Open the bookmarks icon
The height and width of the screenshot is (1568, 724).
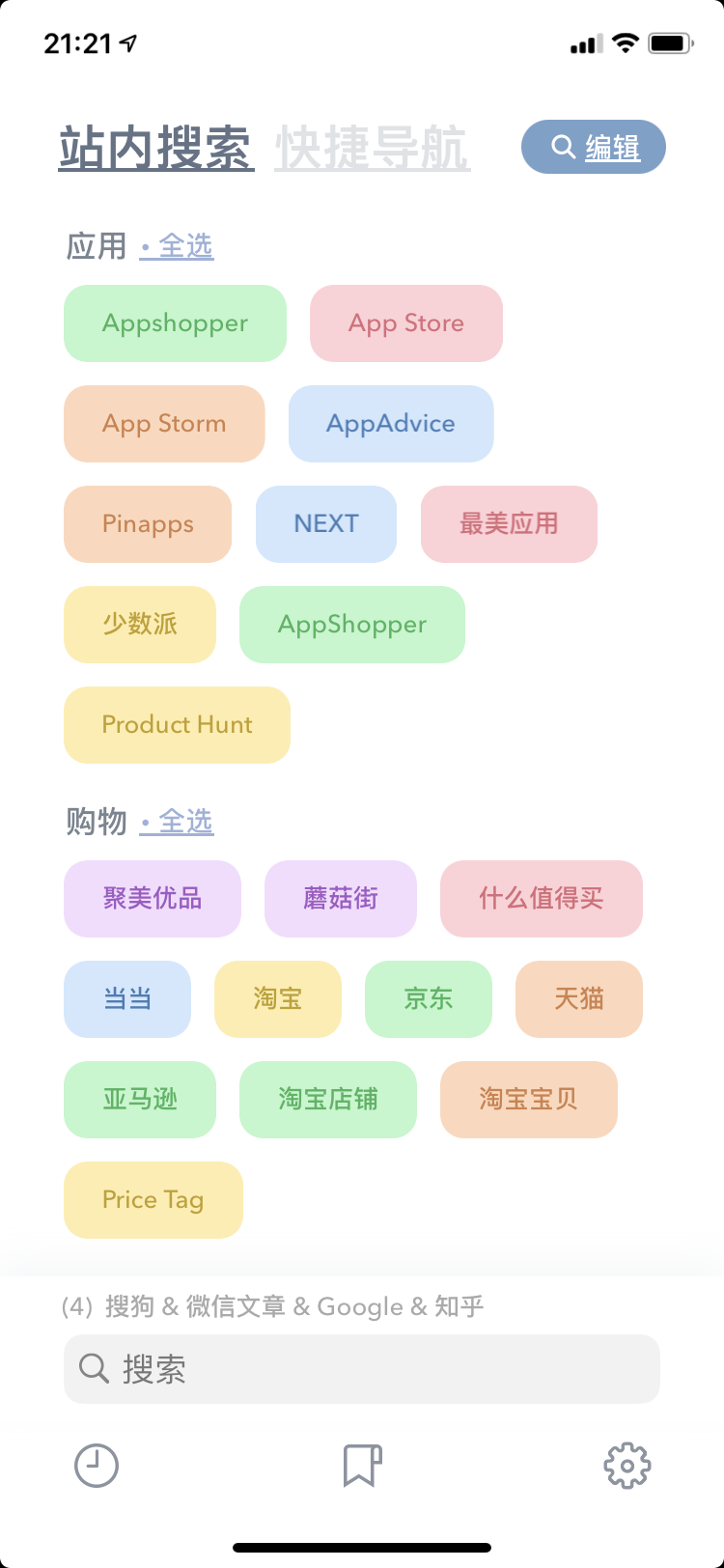(x=362, y=1466)
